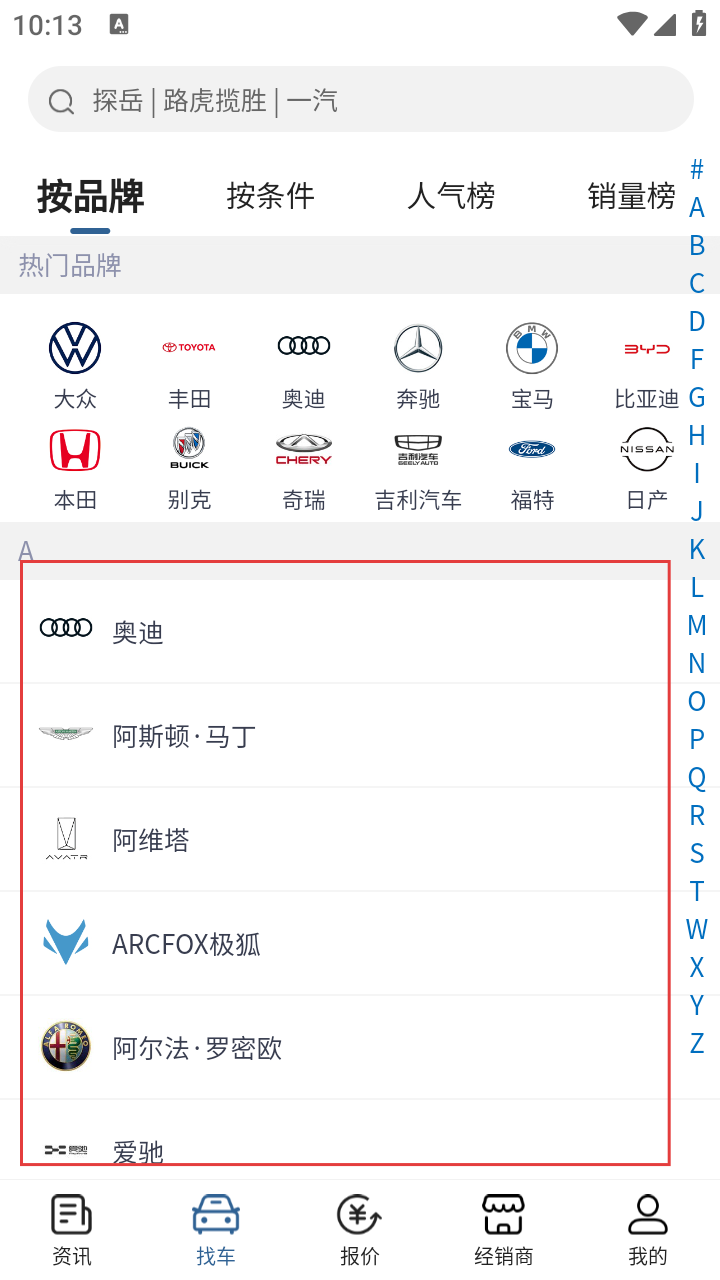This screenshot has height=1280, width=720.
Task: Switch to the 人气榜 tab
Action: (x=451, y=196)
